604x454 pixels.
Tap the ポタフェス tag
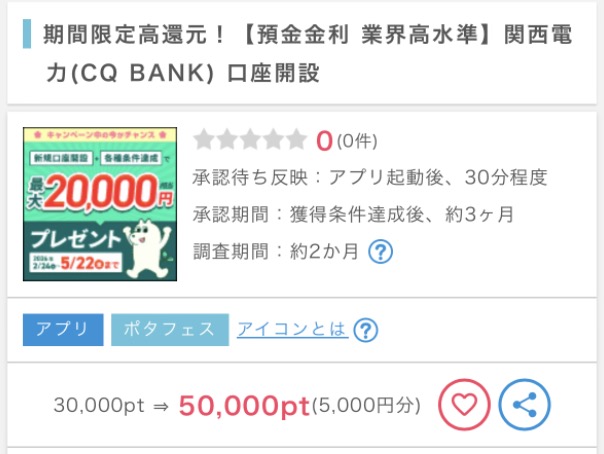pyautogui.click(x=169, y=330)
